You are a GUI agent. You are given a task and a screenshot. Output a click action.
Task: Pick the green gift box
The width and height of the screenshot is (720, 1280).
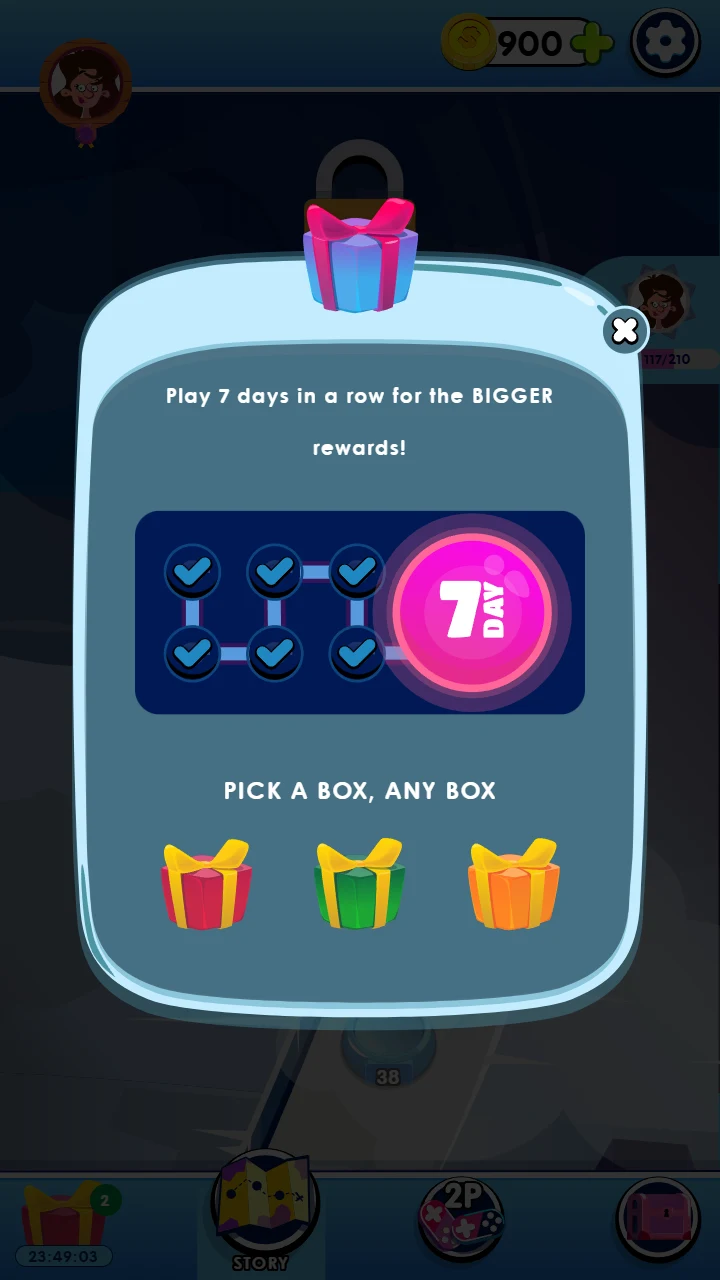click(360, 885)
